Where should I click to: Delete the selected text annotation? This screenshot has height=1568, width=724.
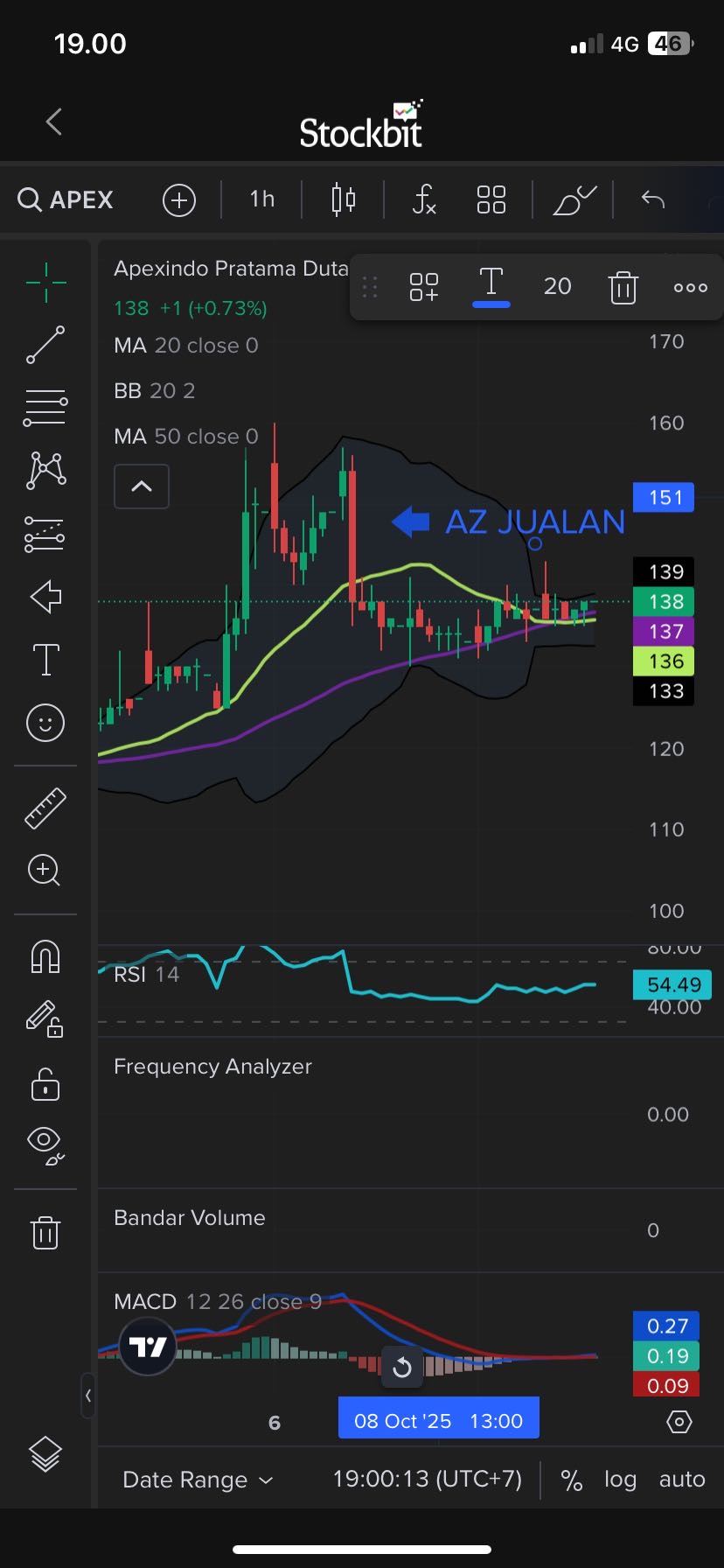click(623, 287)
